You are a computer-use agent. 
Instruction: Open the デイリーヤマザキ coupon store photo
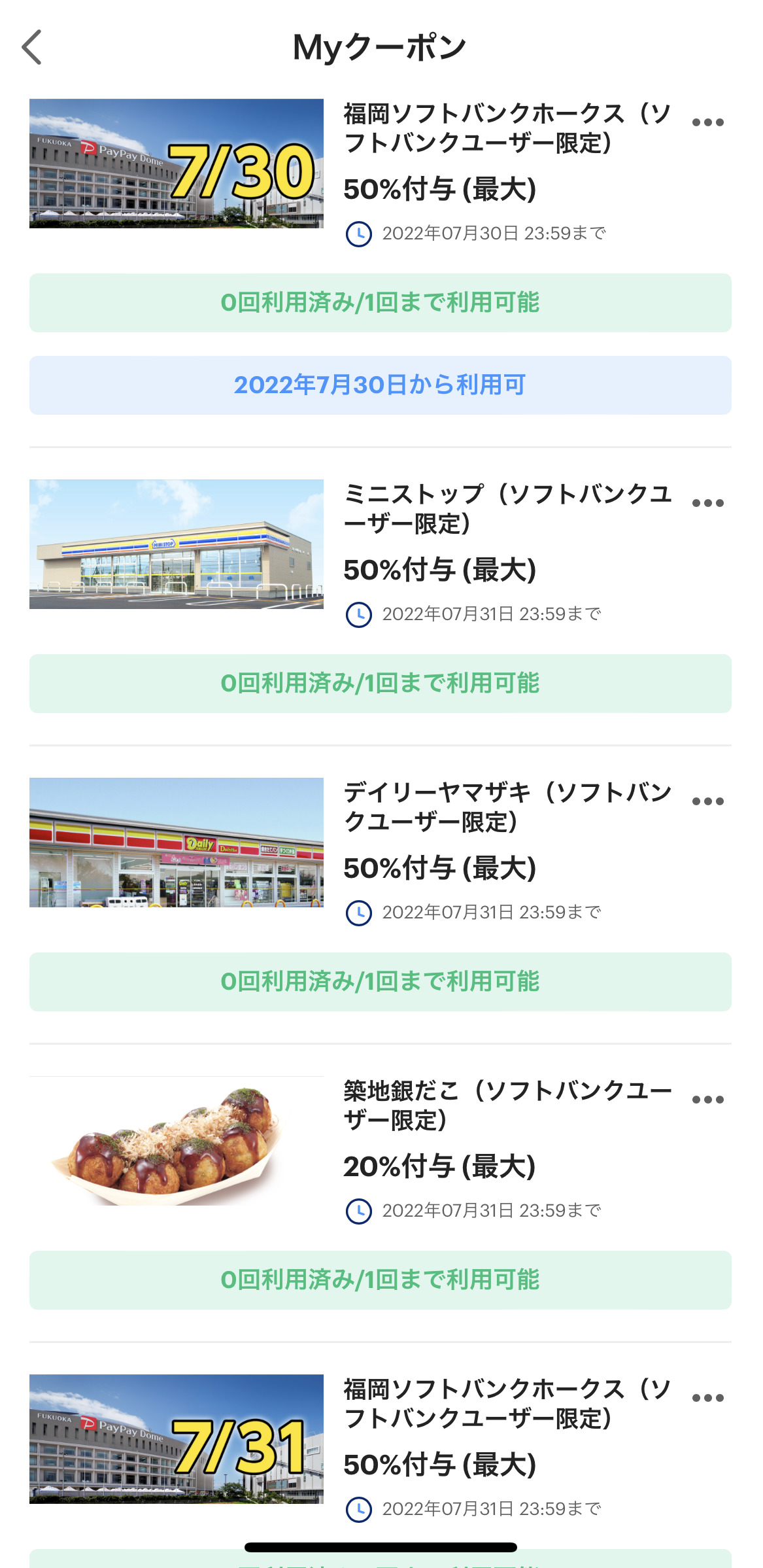coord(177,843)
